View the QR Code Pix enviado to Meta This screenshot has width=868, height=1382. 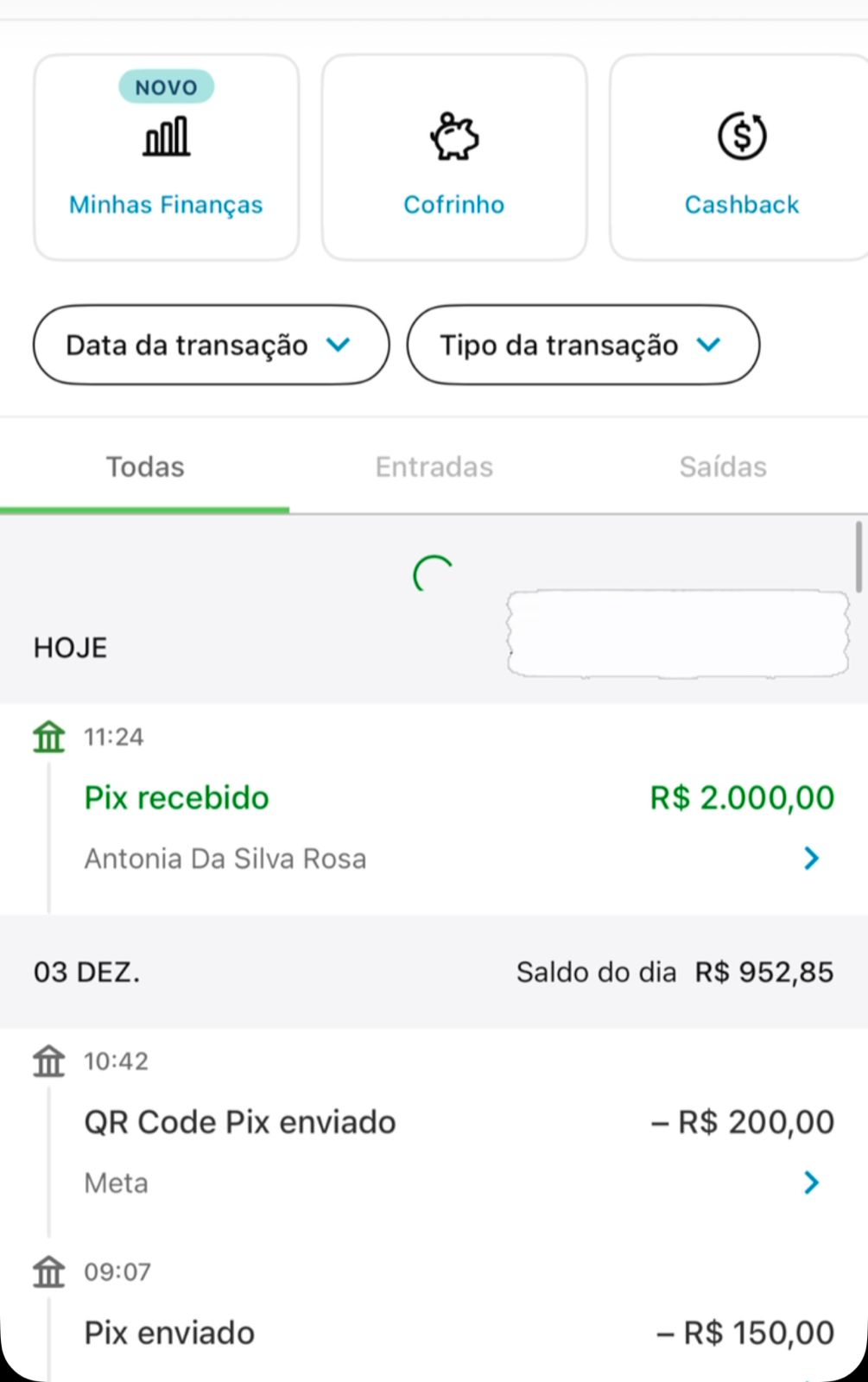click(458, 1151)
